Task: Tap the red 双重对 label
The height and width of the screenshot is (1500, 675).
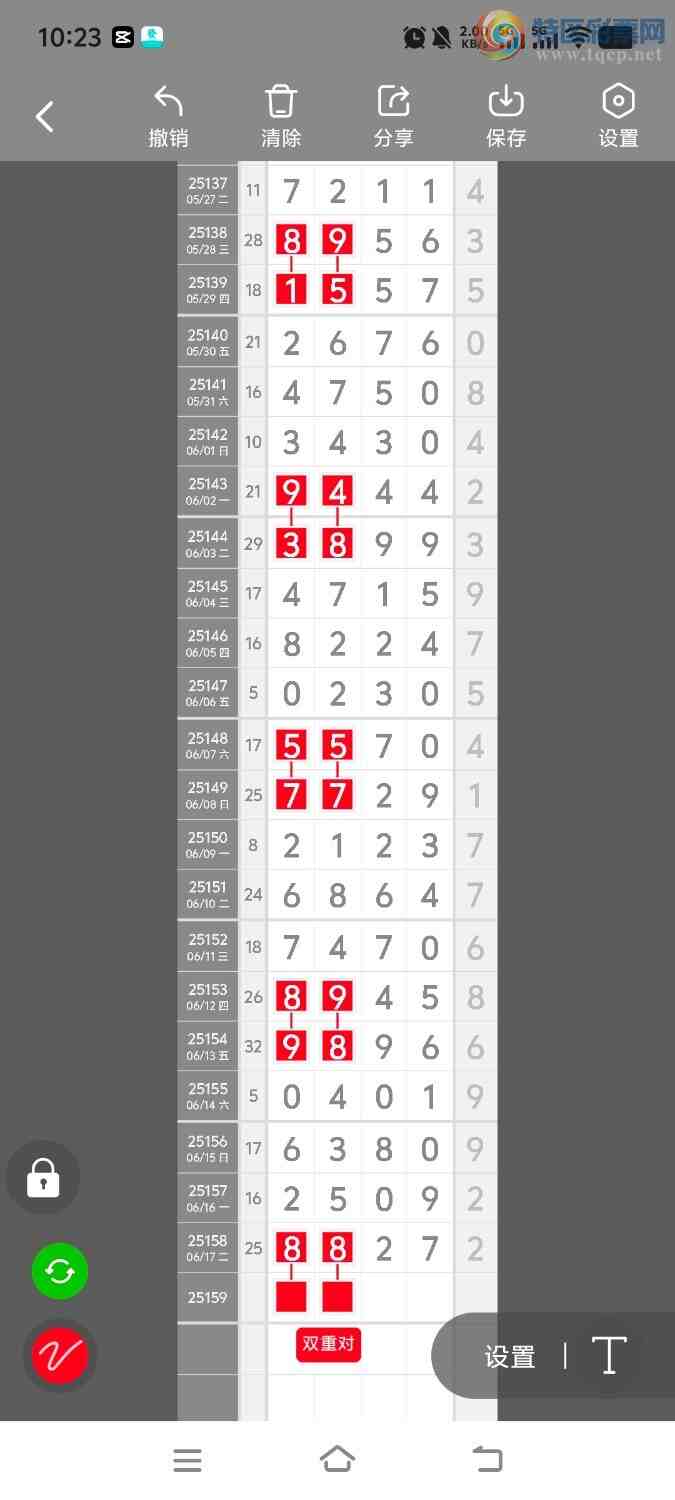Action: pyautogui.click(x=328, y=1344)
